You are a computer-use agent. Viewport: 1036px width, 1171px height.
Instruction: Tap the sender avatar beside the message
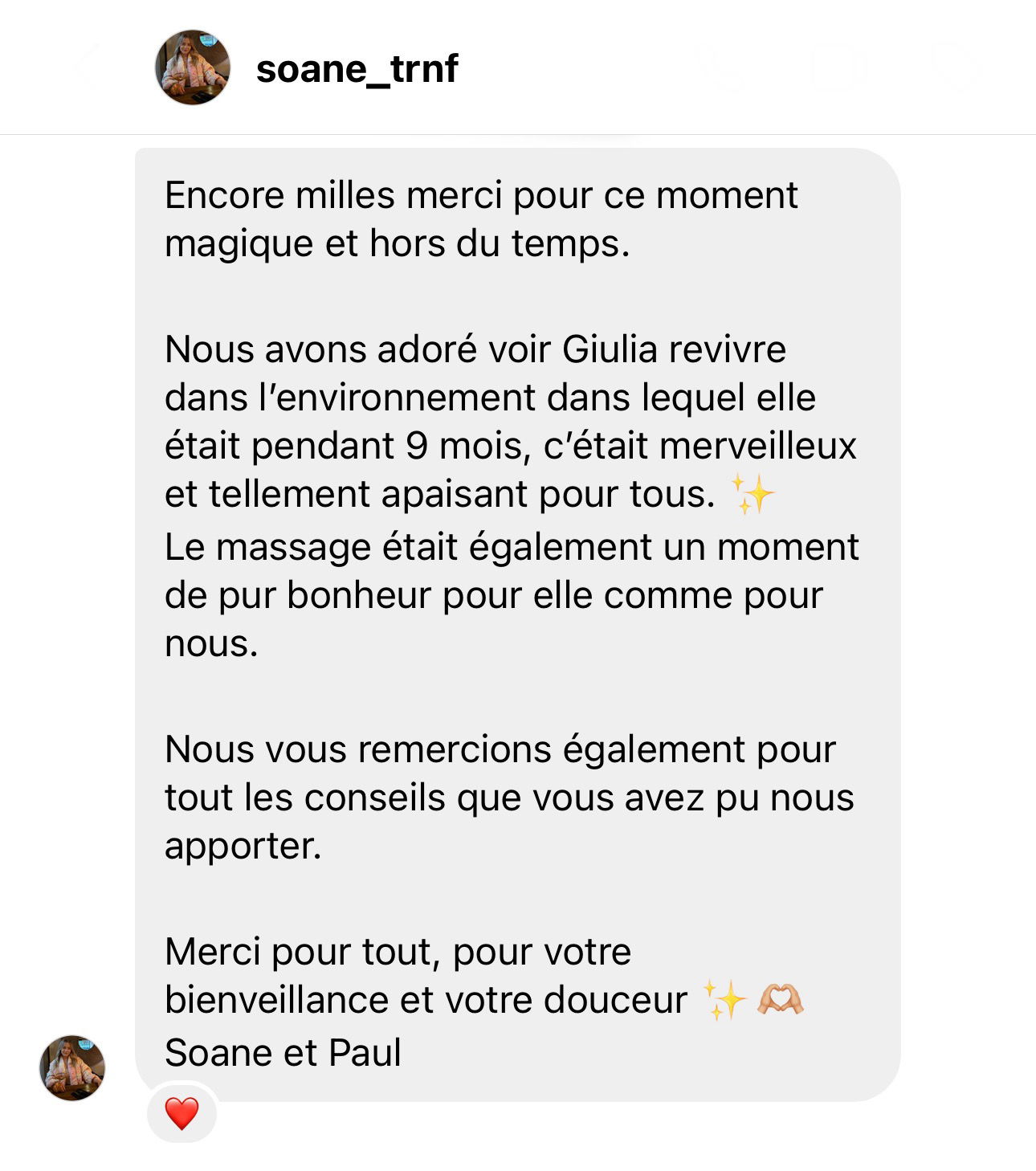tap(72, 1067)
